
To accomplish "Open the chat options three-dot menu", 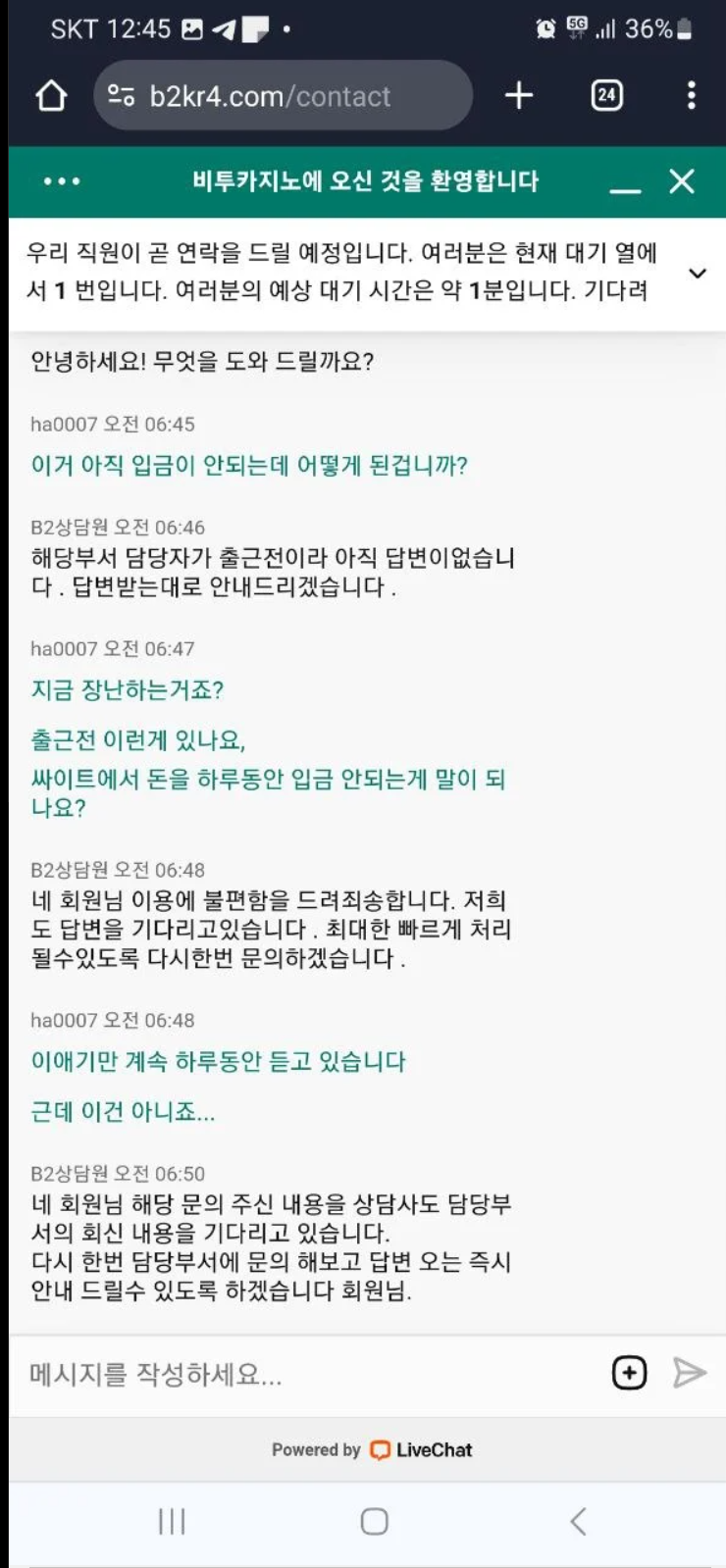I will click(x=62, y=181).
